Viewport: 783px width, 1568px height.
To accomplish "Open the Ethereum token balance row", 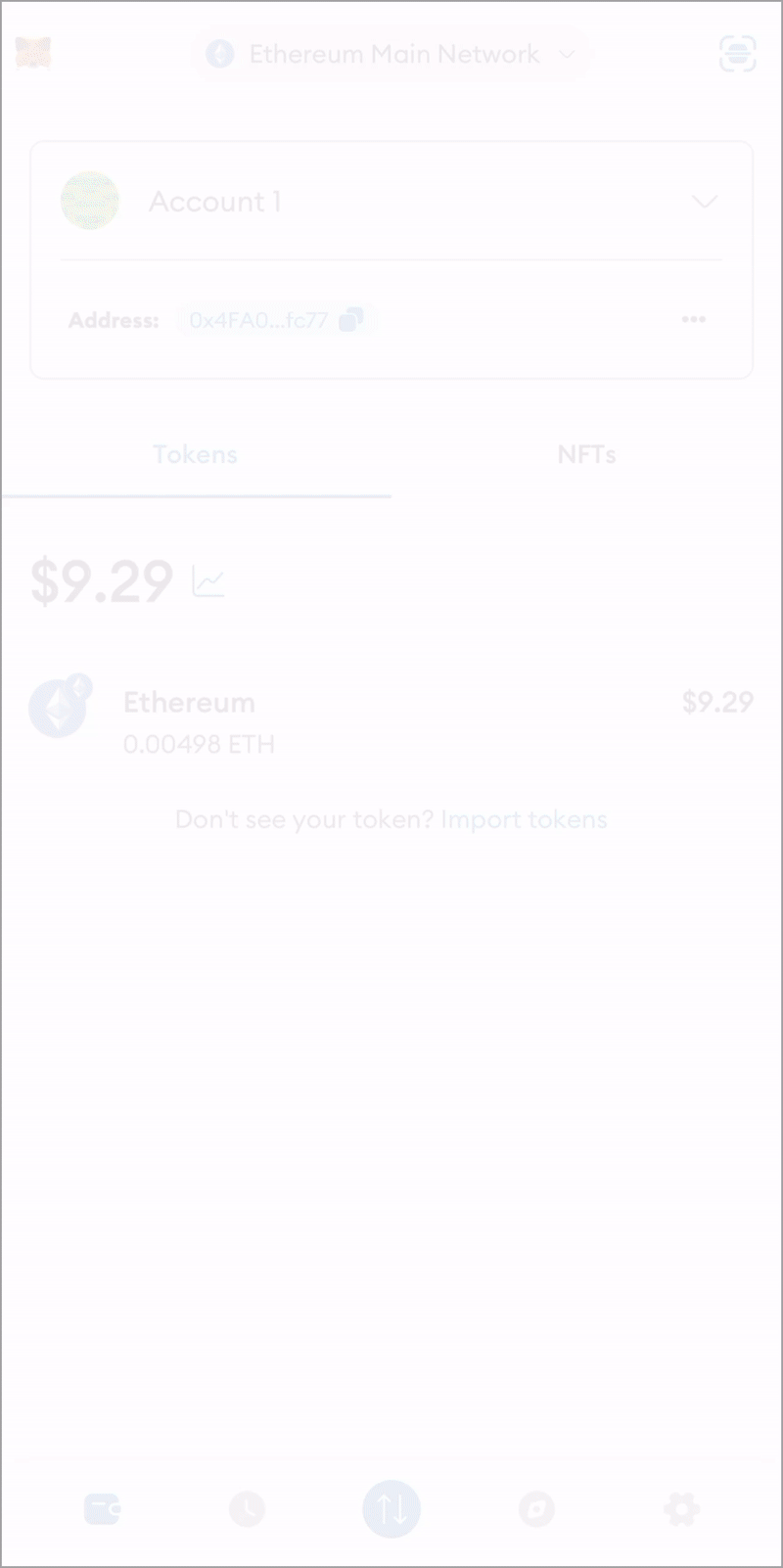I will pos(391,719).
